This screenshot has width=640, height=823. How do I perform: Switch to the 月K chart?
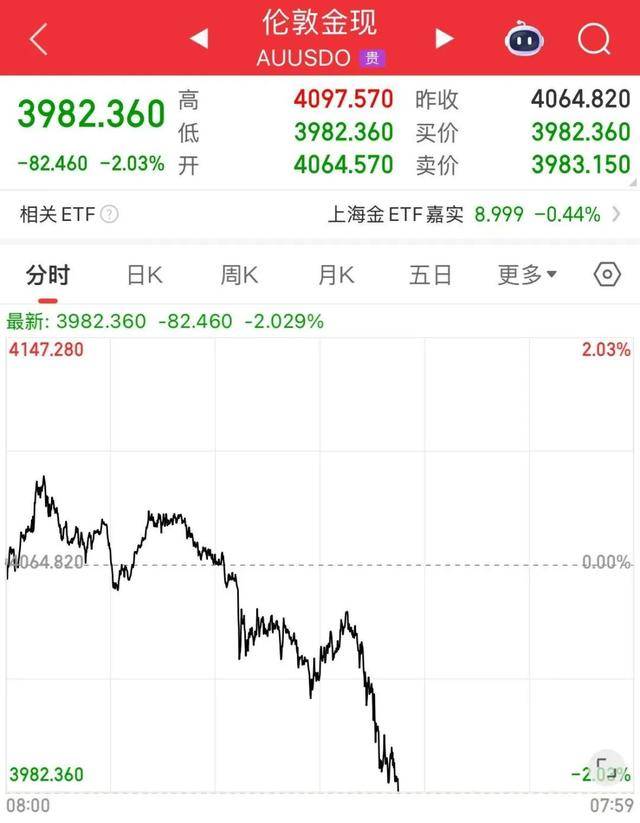pos(336,275)
